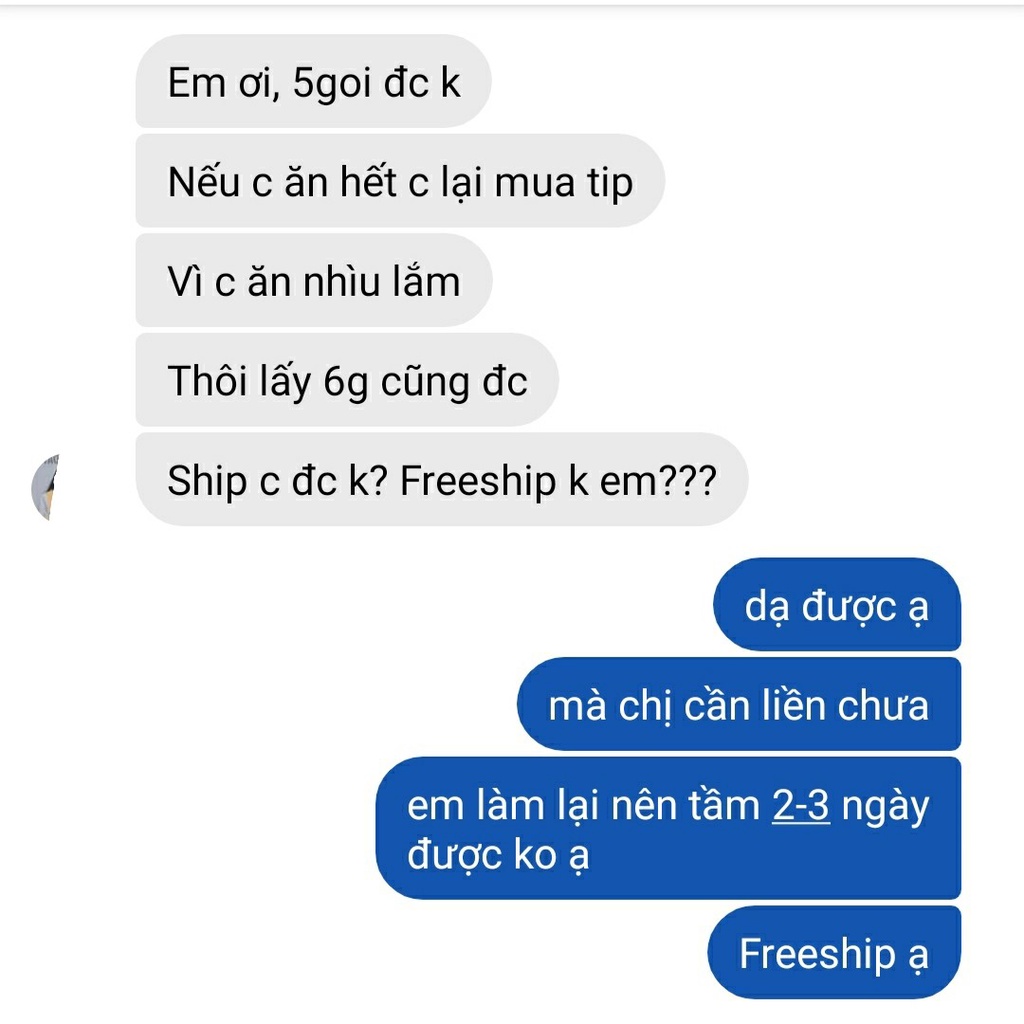This screenshot has width=1024, height=1024.
Task: Open the sender's profile picture avatar
Action: (46, 488)
